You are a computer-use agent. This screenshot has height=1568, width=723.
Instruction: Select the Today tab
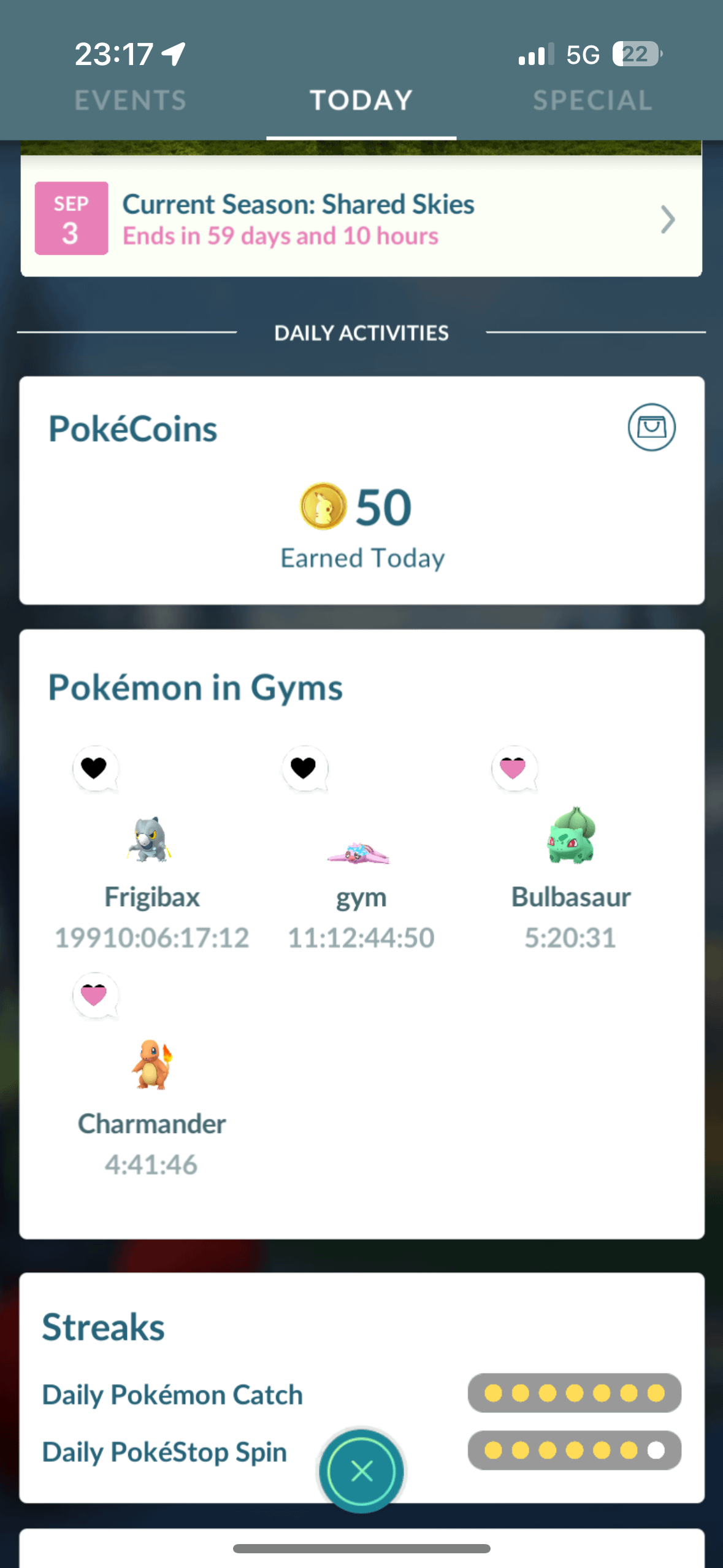pos(361,101)
